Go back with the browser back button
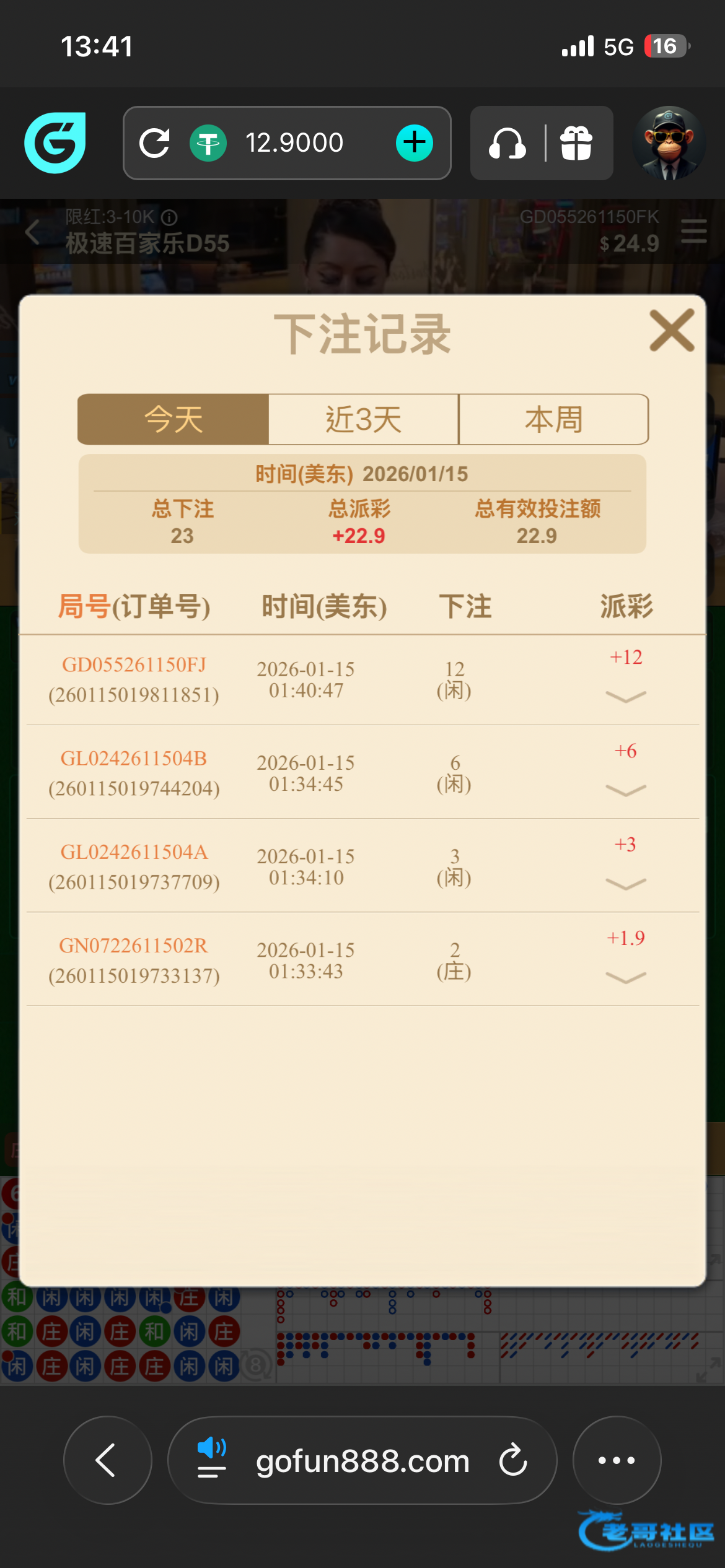The width and height of the screenshot is (725, 1568). pyautogui.click(x=107, y=1460)
